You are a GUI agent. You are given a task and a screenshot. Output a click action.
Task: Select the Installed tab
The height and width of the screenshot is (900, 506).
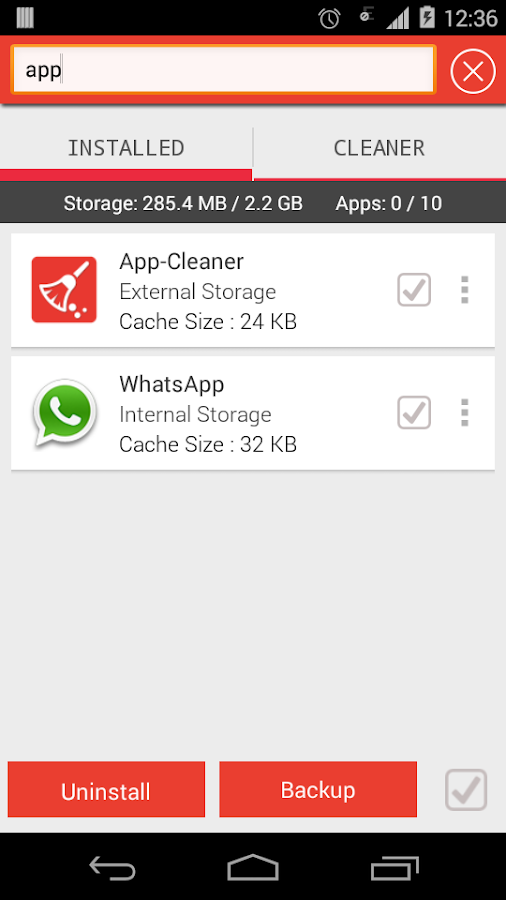pyautogui.click(x=126, y=148)
